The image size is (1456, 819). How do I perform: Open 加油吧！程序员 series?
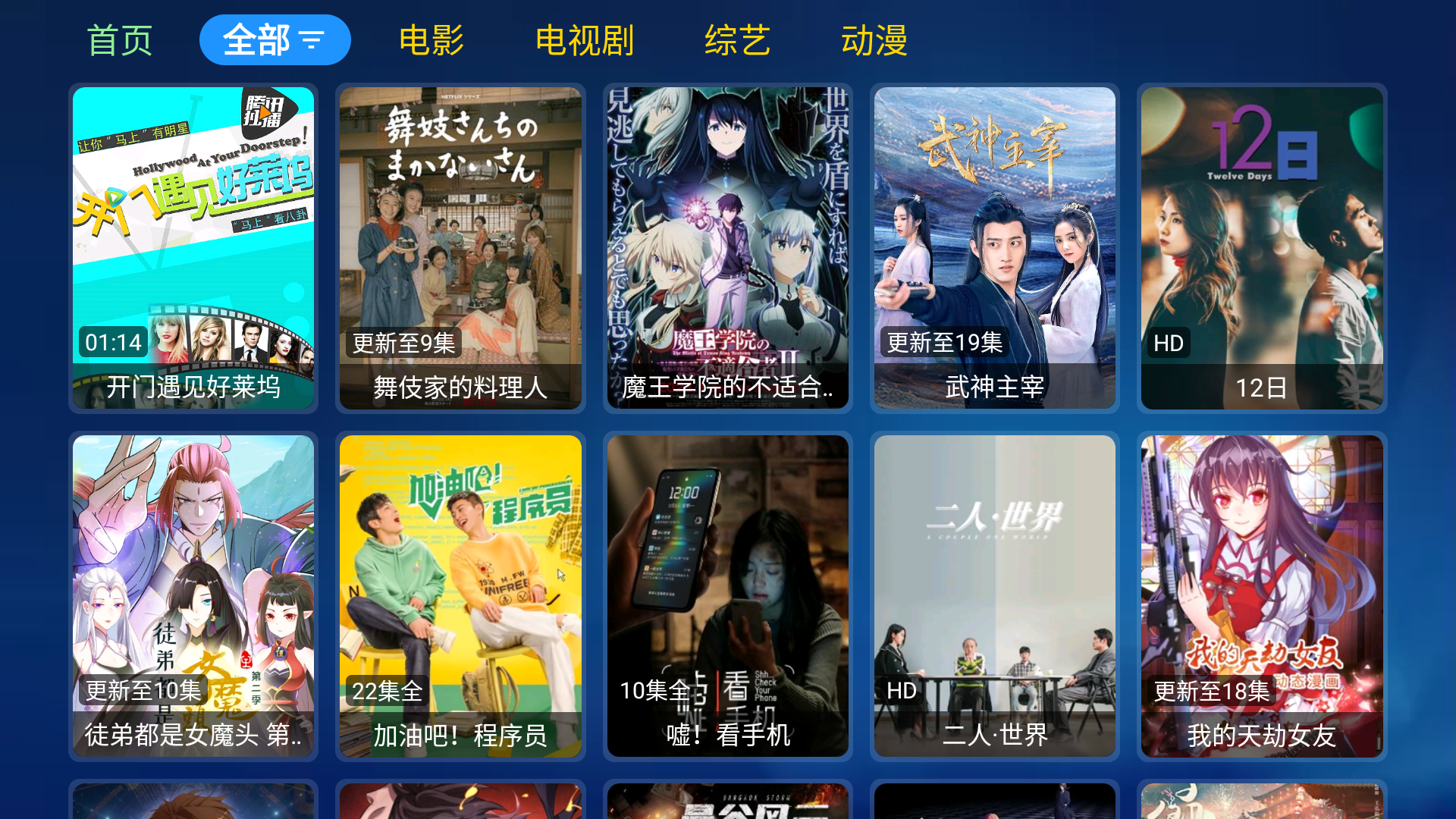pyautogui.click(x=460, y=596)
